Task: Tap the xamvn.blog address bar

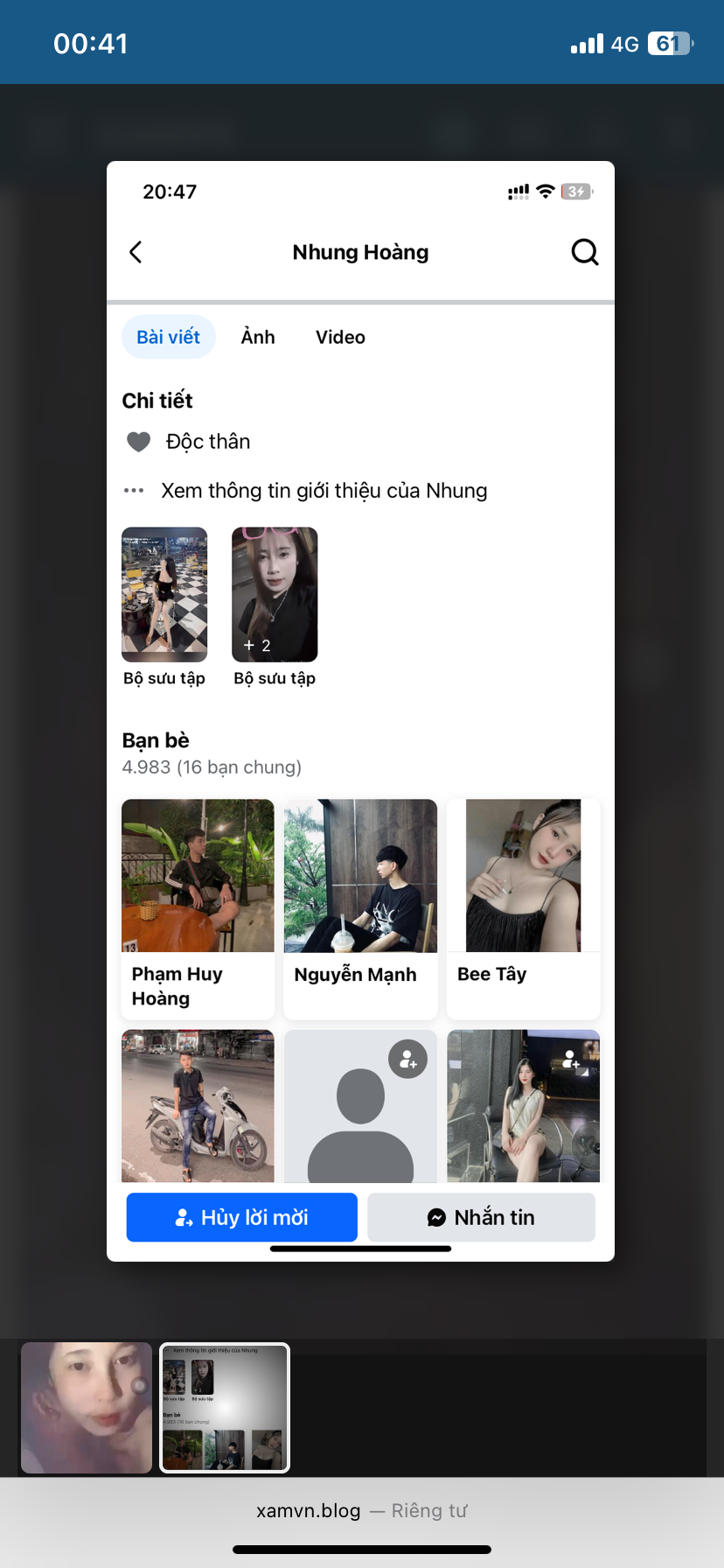Action: coord(361,1511)
